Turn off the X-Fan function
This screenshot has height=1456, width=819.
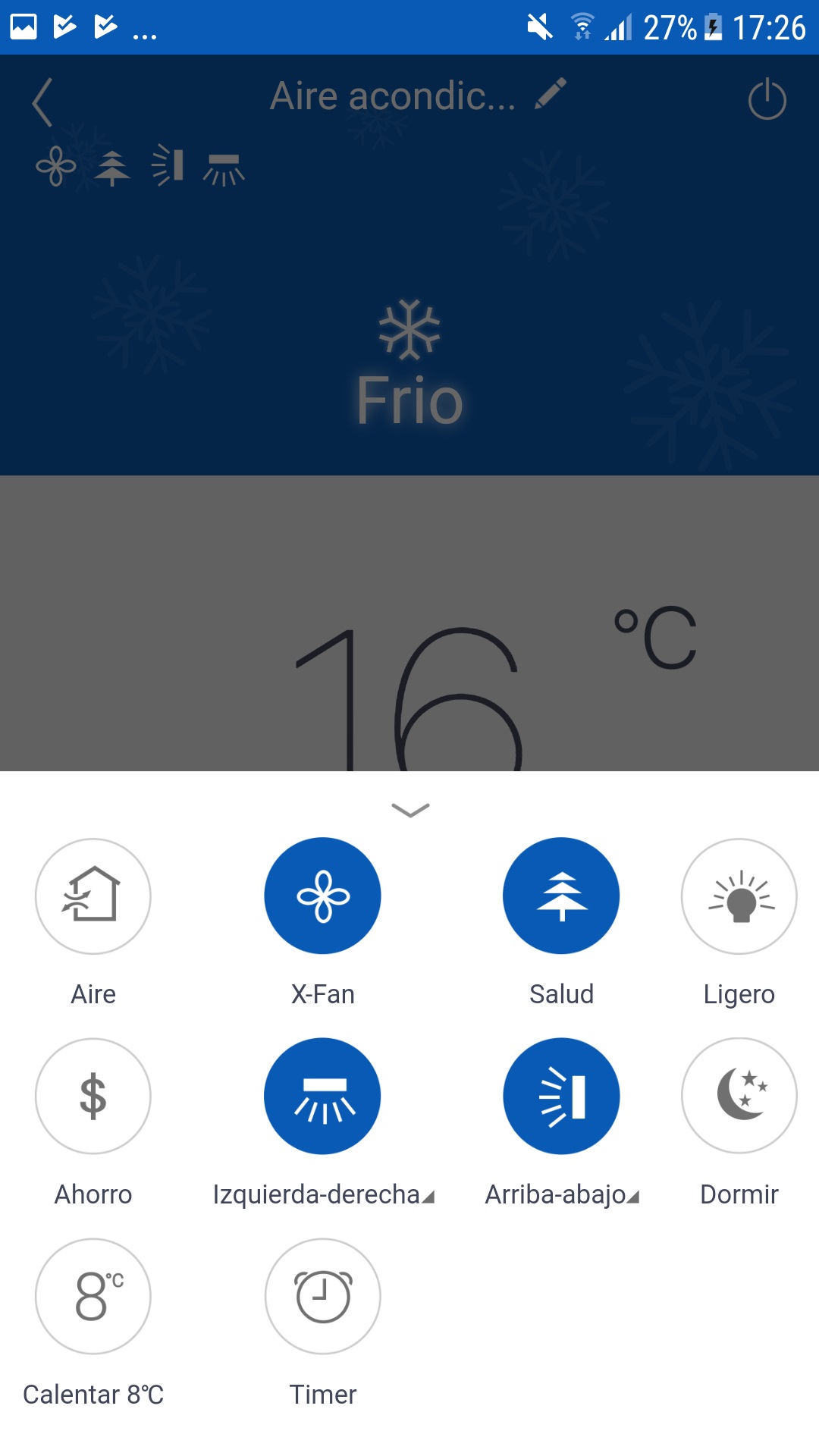[x=322, y=896]
